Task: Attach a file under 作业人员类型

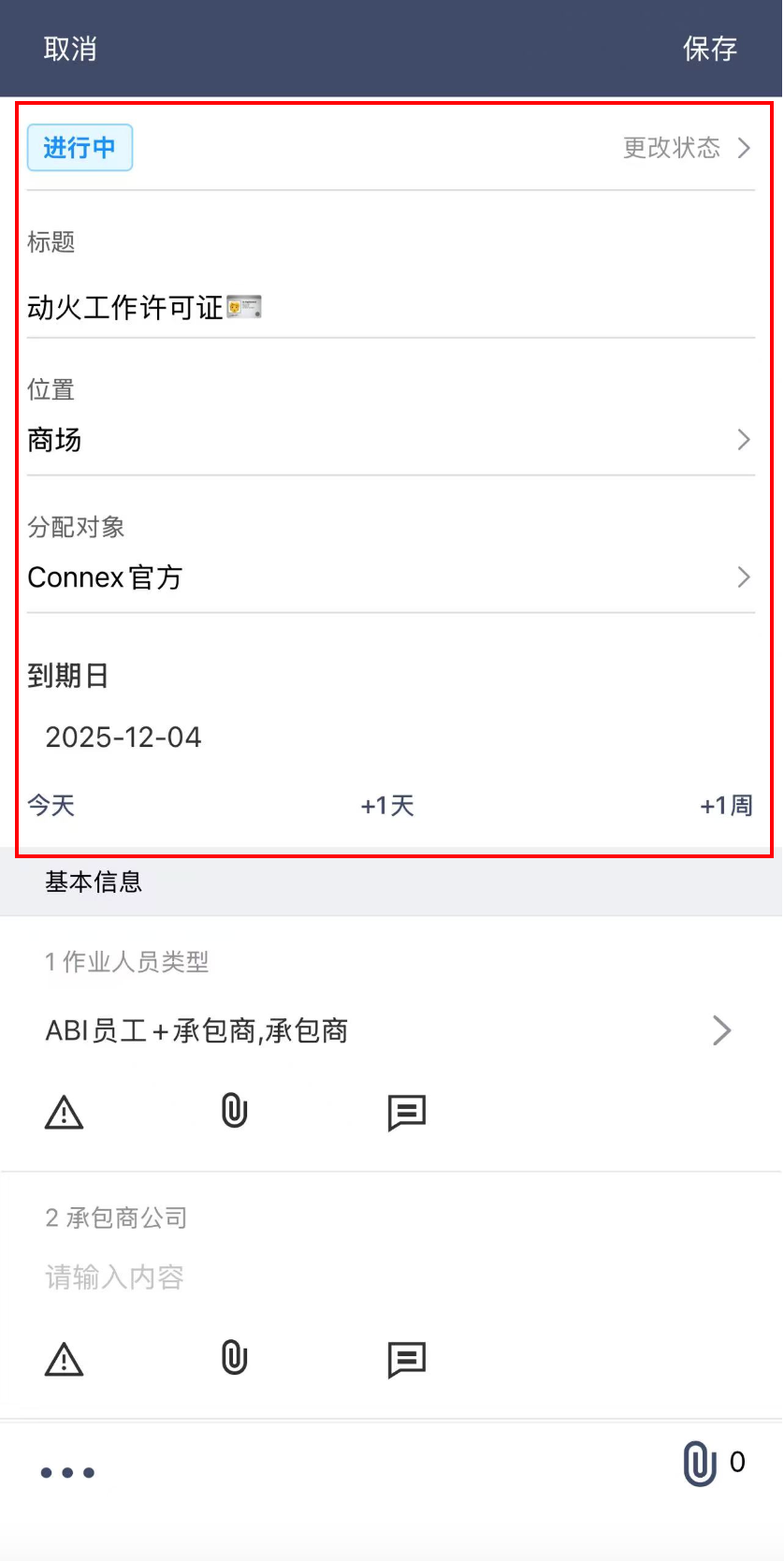Action: click(234, 1112)
